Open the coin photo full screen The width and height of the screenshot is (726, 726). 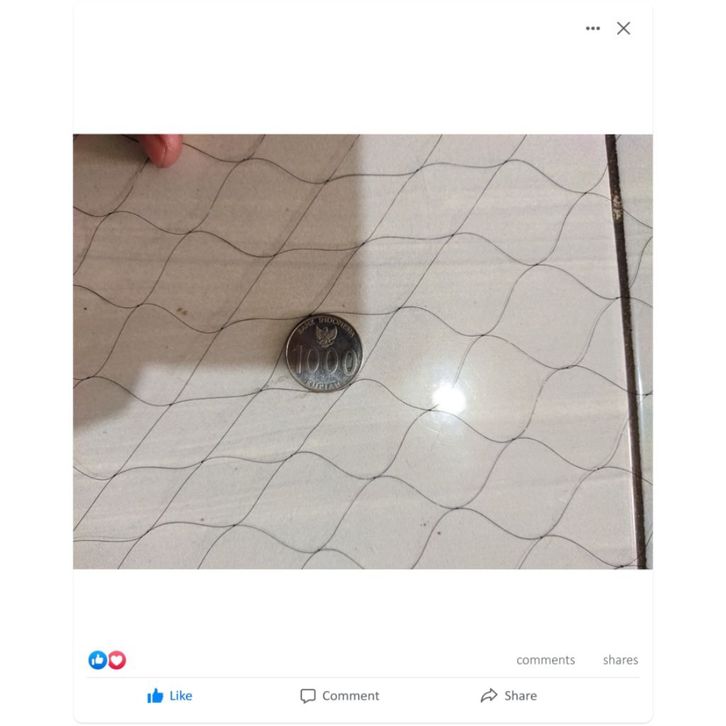pos(362,351)
